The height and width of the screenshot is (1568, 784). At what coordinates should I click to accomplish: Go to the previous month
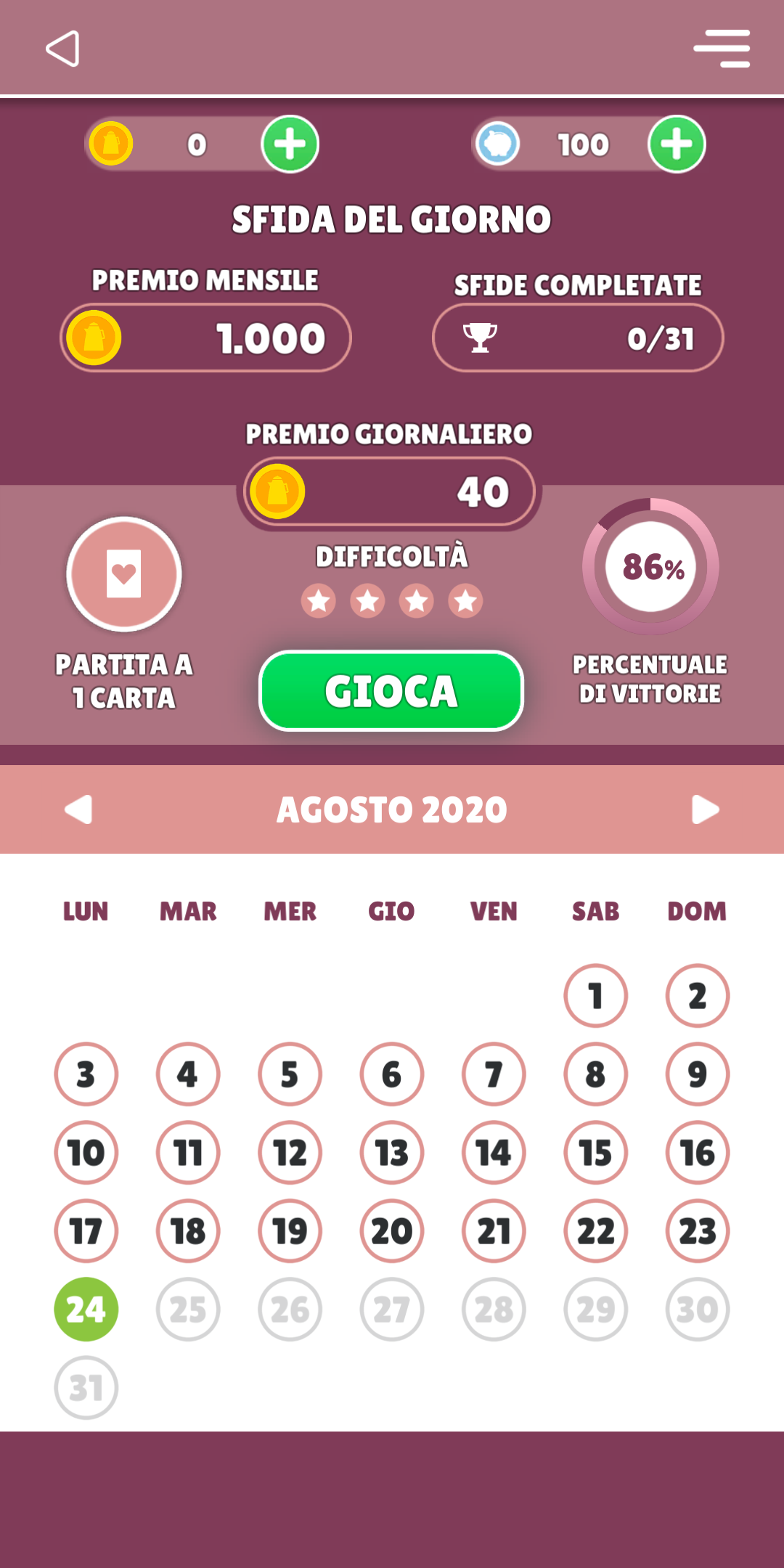pyautogui.click(x=78, y=809)
